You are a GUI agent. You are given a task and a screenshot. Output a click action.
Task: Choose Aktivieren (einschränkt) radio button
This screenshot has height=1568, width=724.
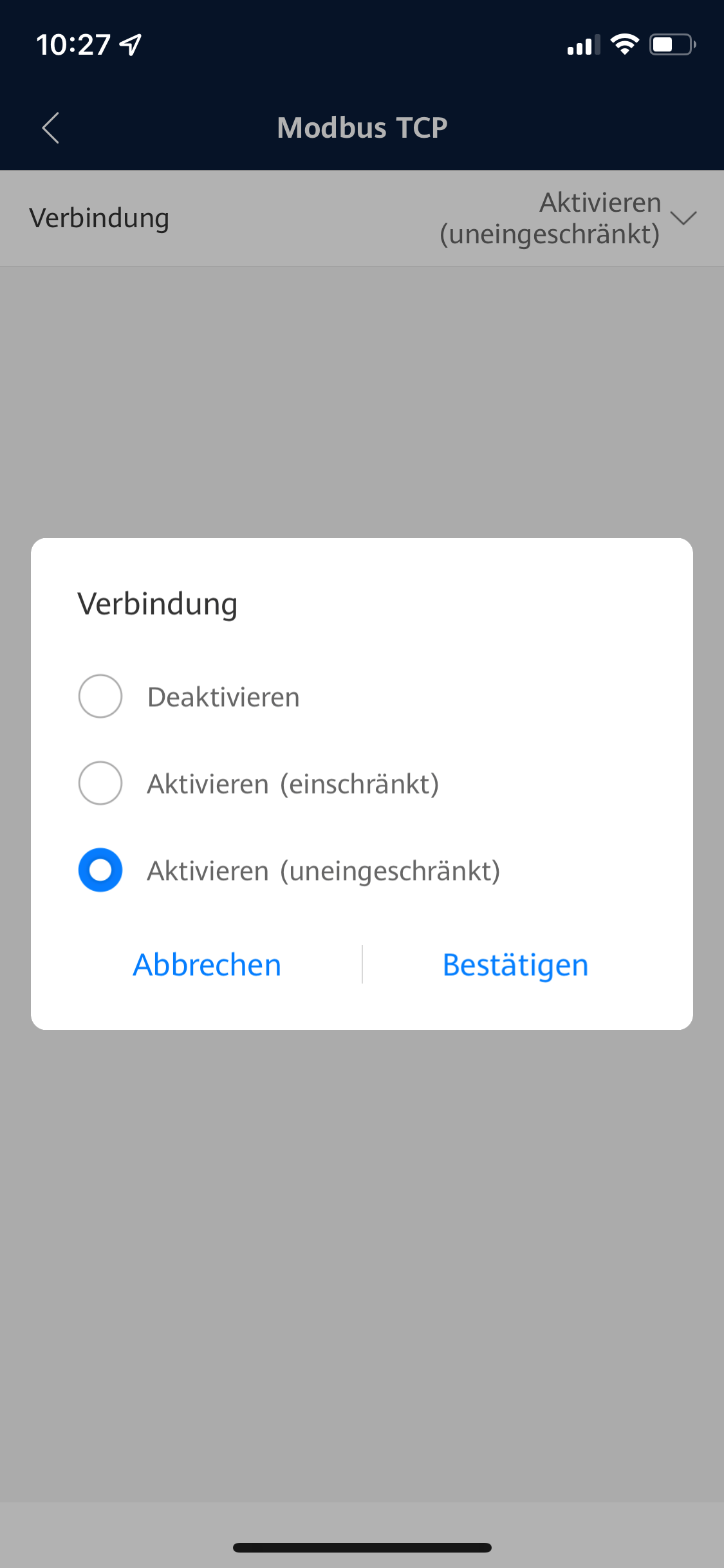(100, 783)
